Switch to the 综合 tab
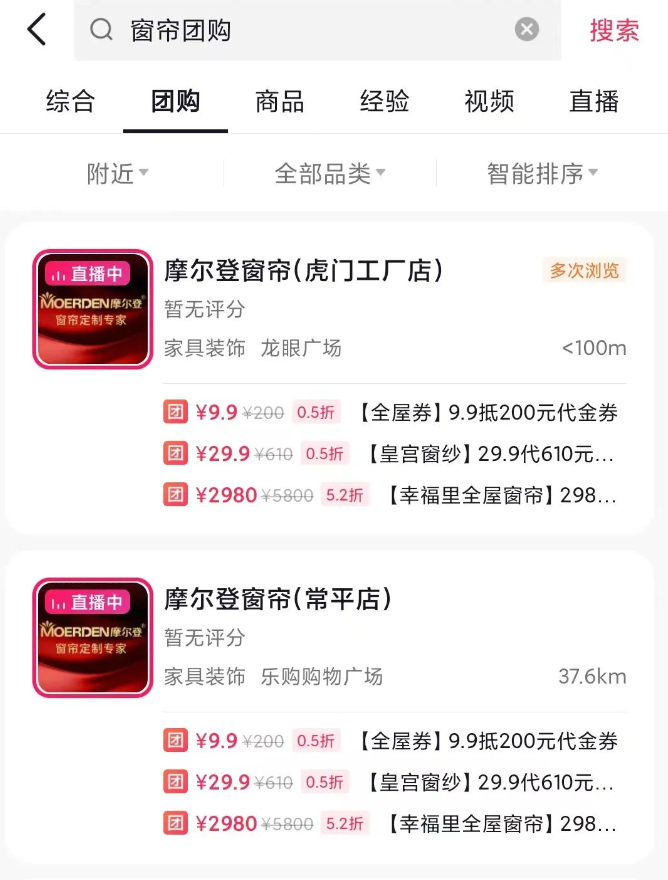Image resolution: width=668 pixels, height=880 pixels. (71, 101)
